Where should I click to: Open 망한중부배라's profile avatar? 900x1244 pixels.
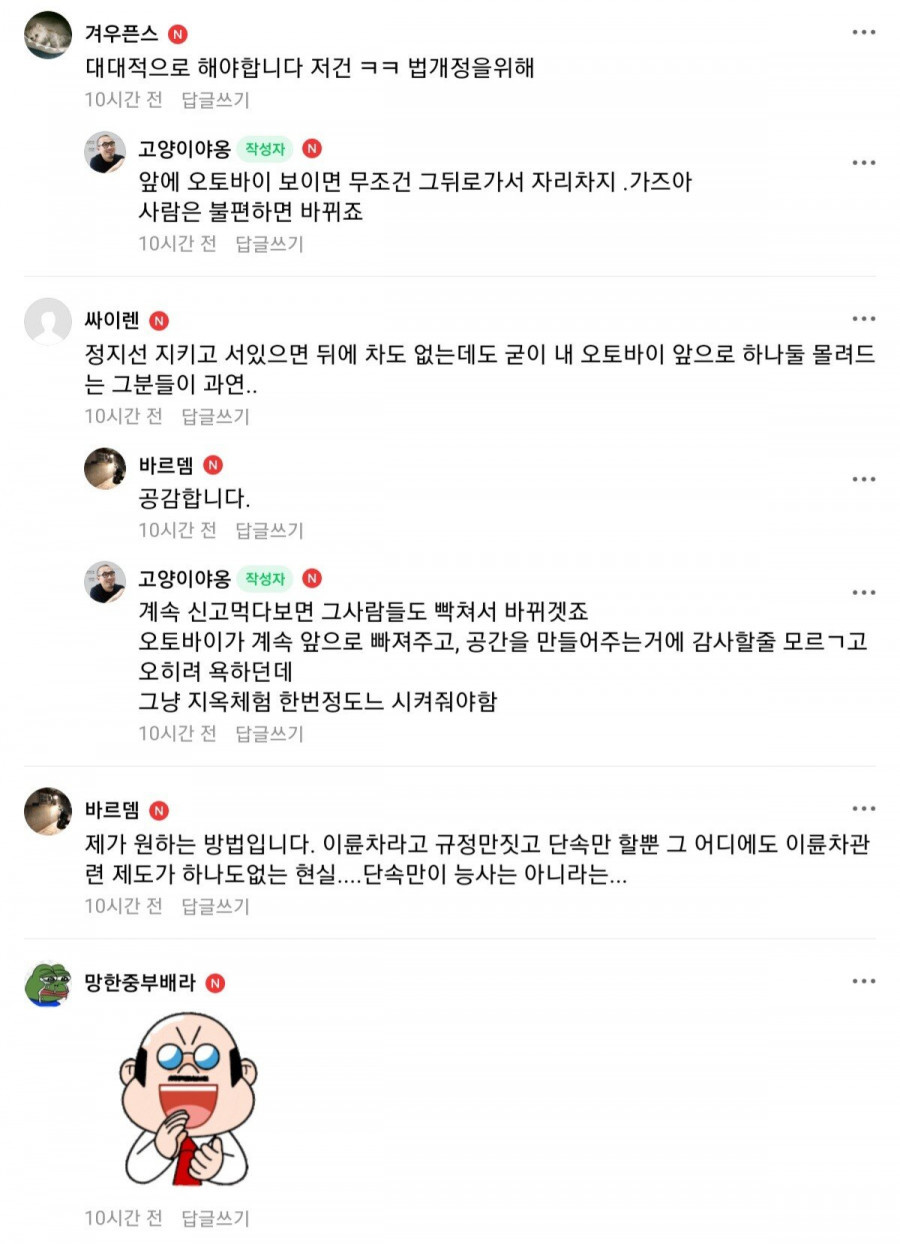pyautogui.click(x=48, y=984)
